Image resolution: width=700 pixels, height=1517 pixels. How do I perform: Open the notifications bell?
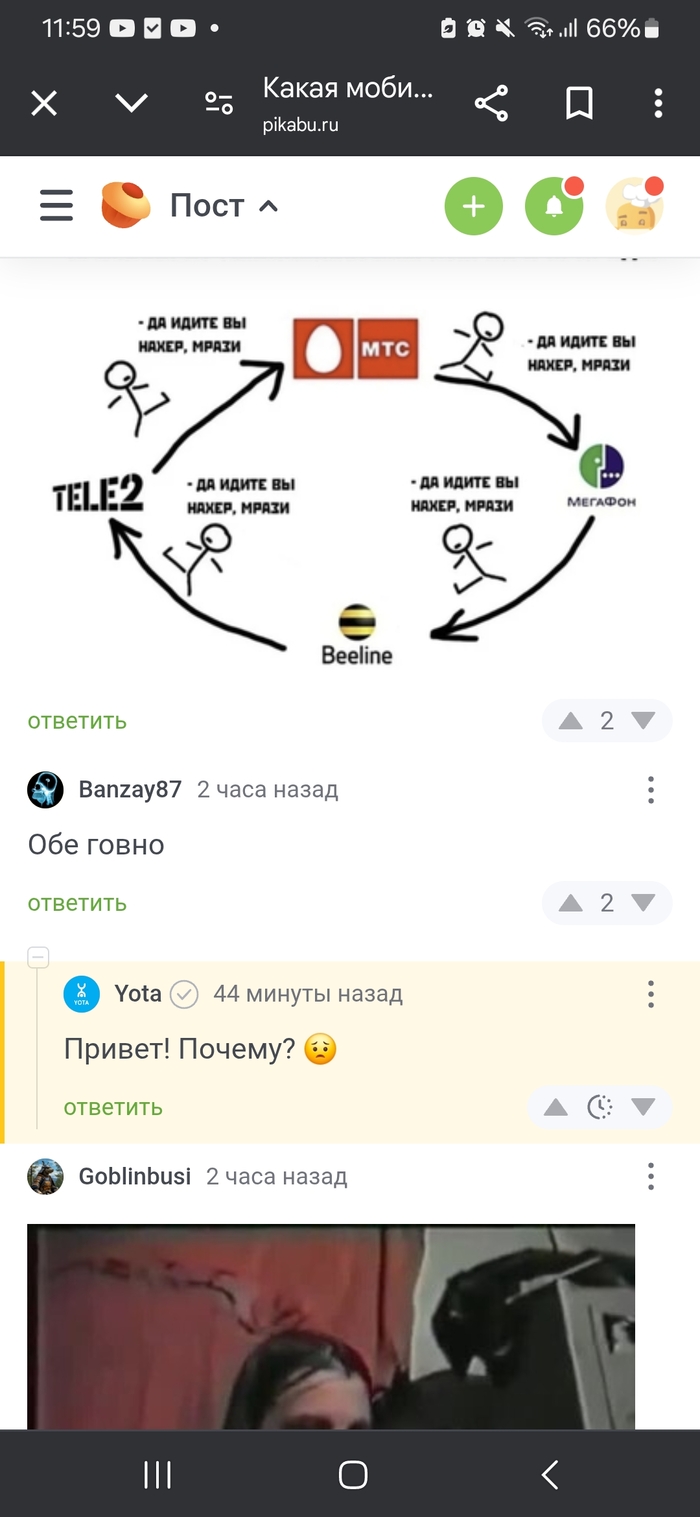tap(553, 207)
